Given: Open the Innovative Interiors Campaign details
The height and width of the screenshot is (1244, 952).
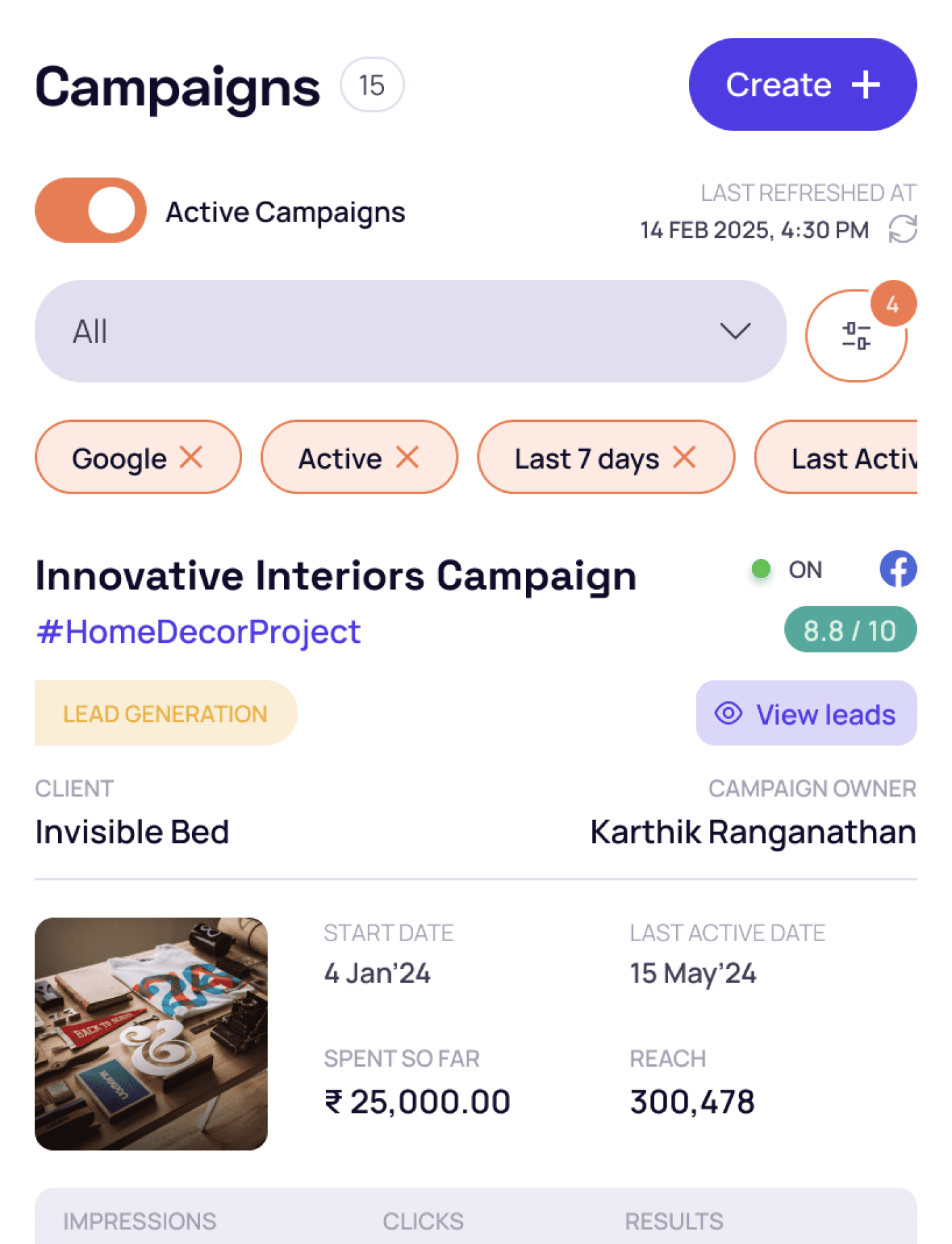Looking at the screenshot, I should click(x=336, y=575).
